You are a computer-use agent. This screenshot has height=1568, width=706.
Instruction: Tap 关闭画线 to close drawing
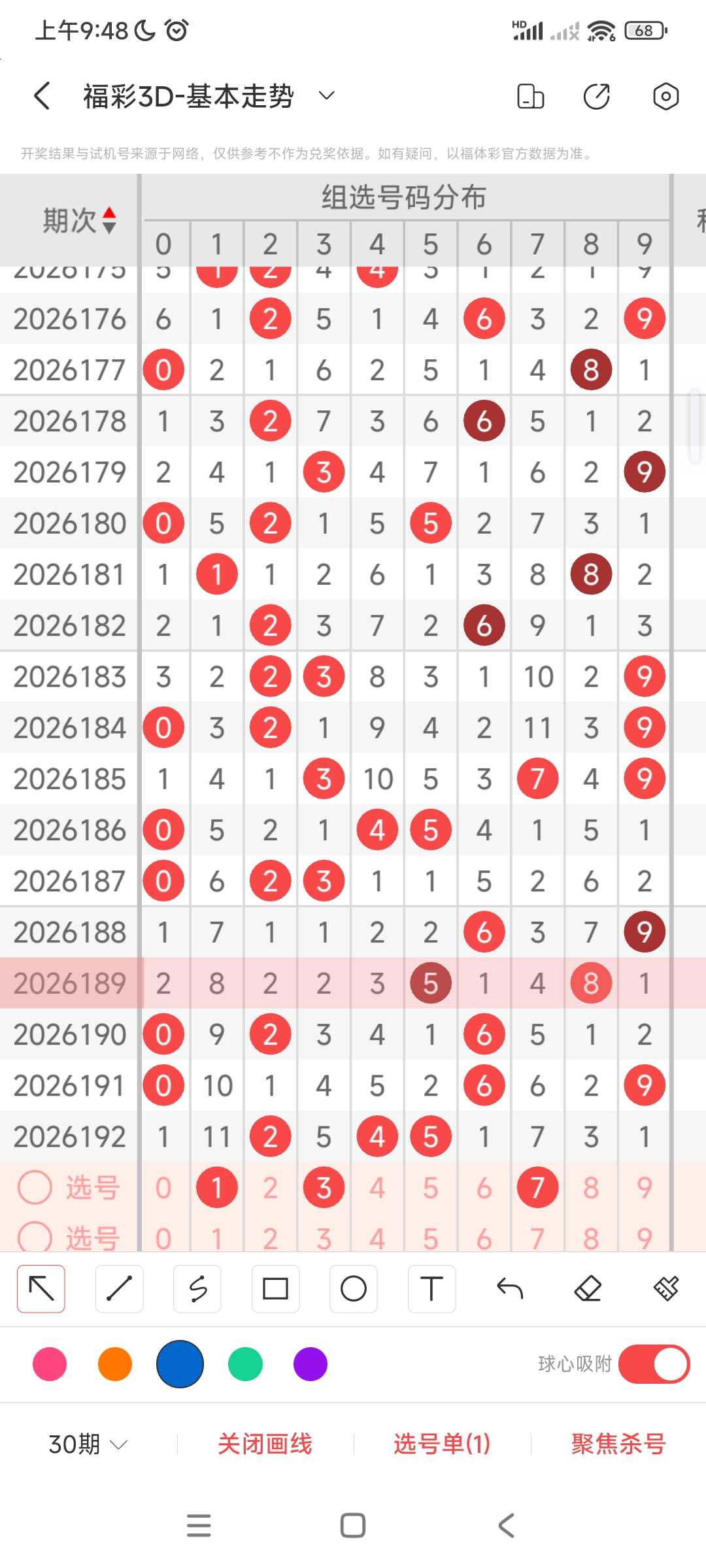[x=265, y=1444]
